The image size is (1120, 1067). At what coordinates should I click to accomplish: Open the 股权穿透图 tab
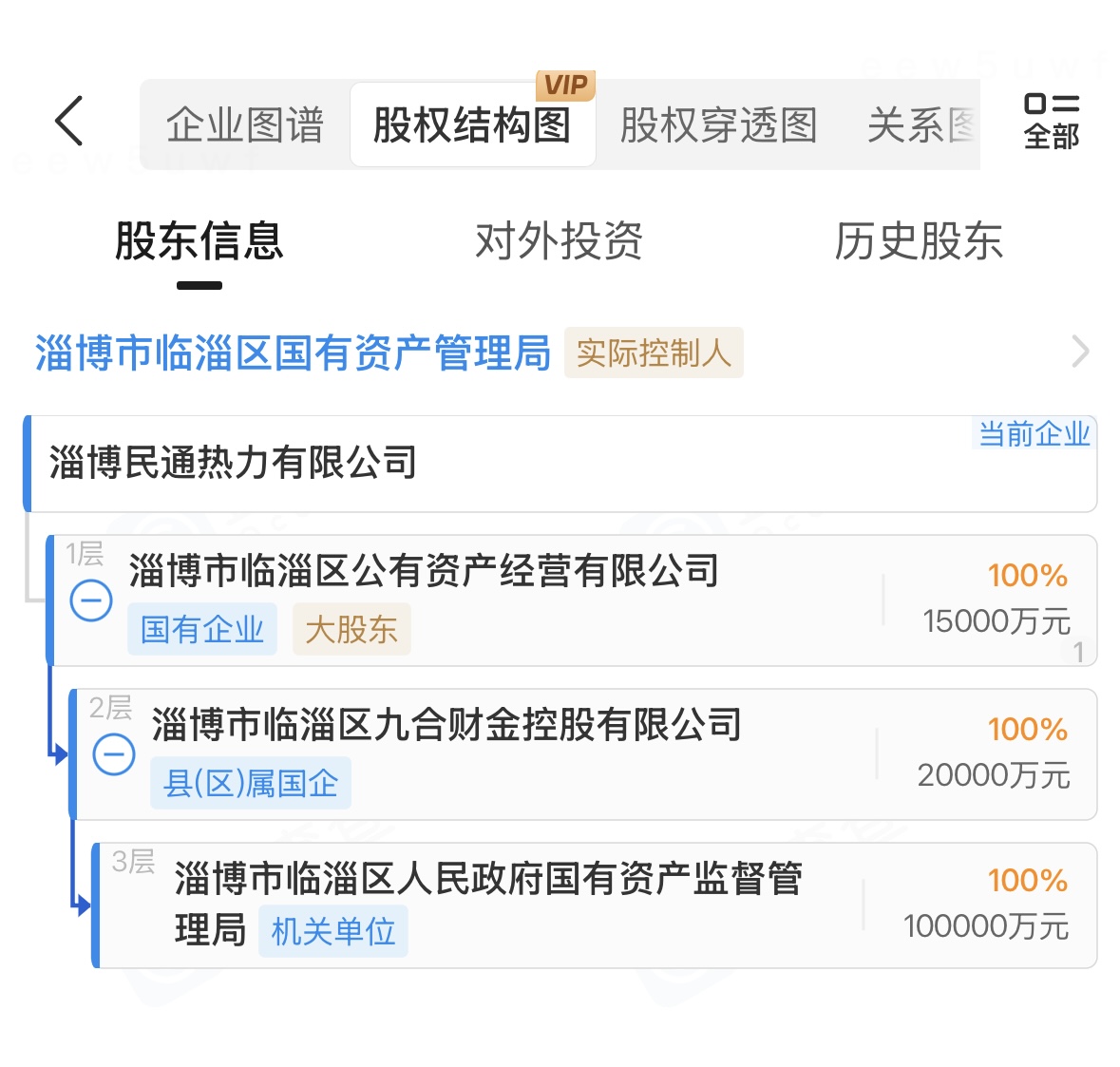(x=718, y=125)
